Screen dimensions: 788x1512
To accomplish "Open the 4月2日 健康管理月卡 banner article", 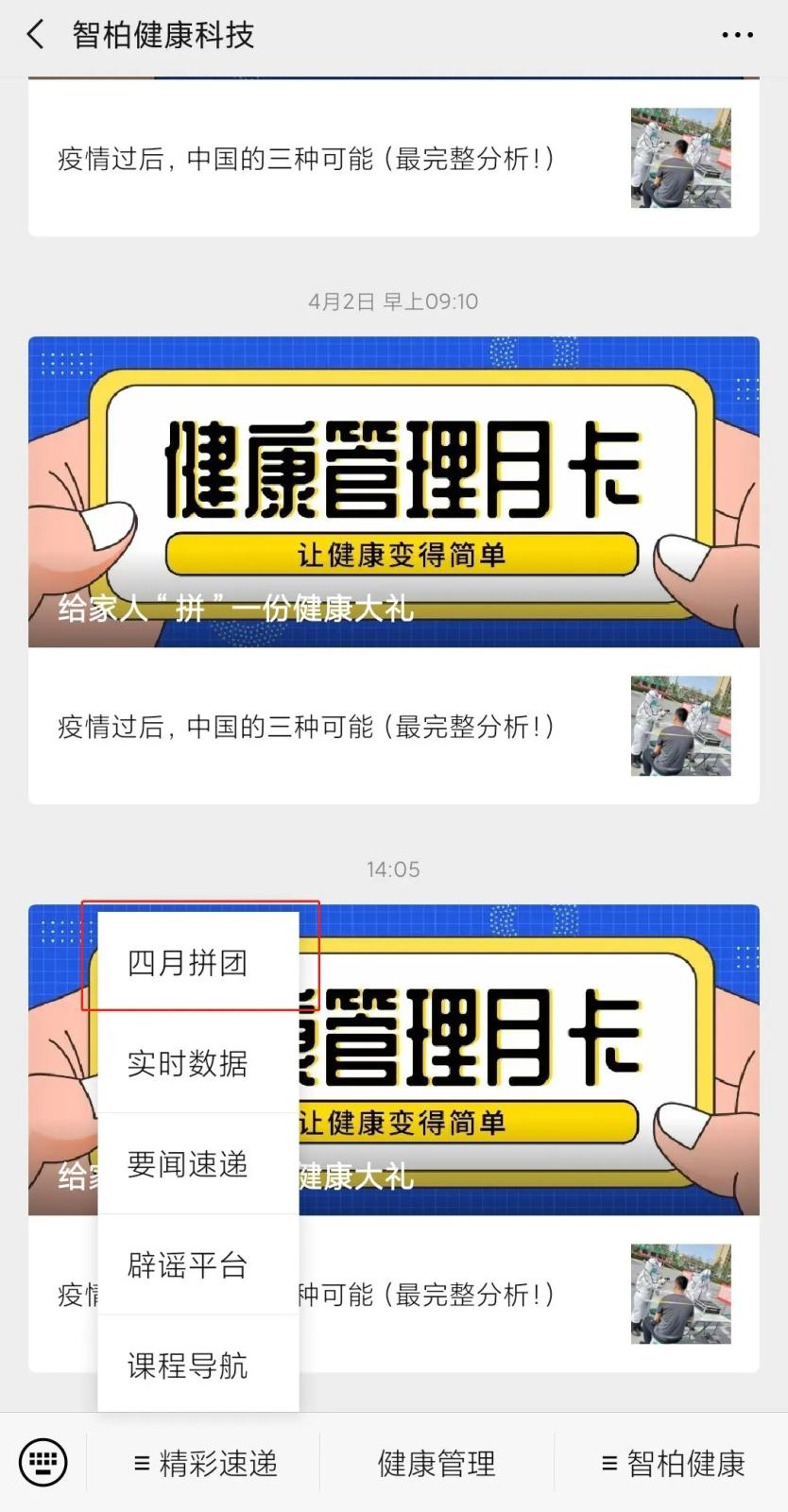I will tap(393, 491).
